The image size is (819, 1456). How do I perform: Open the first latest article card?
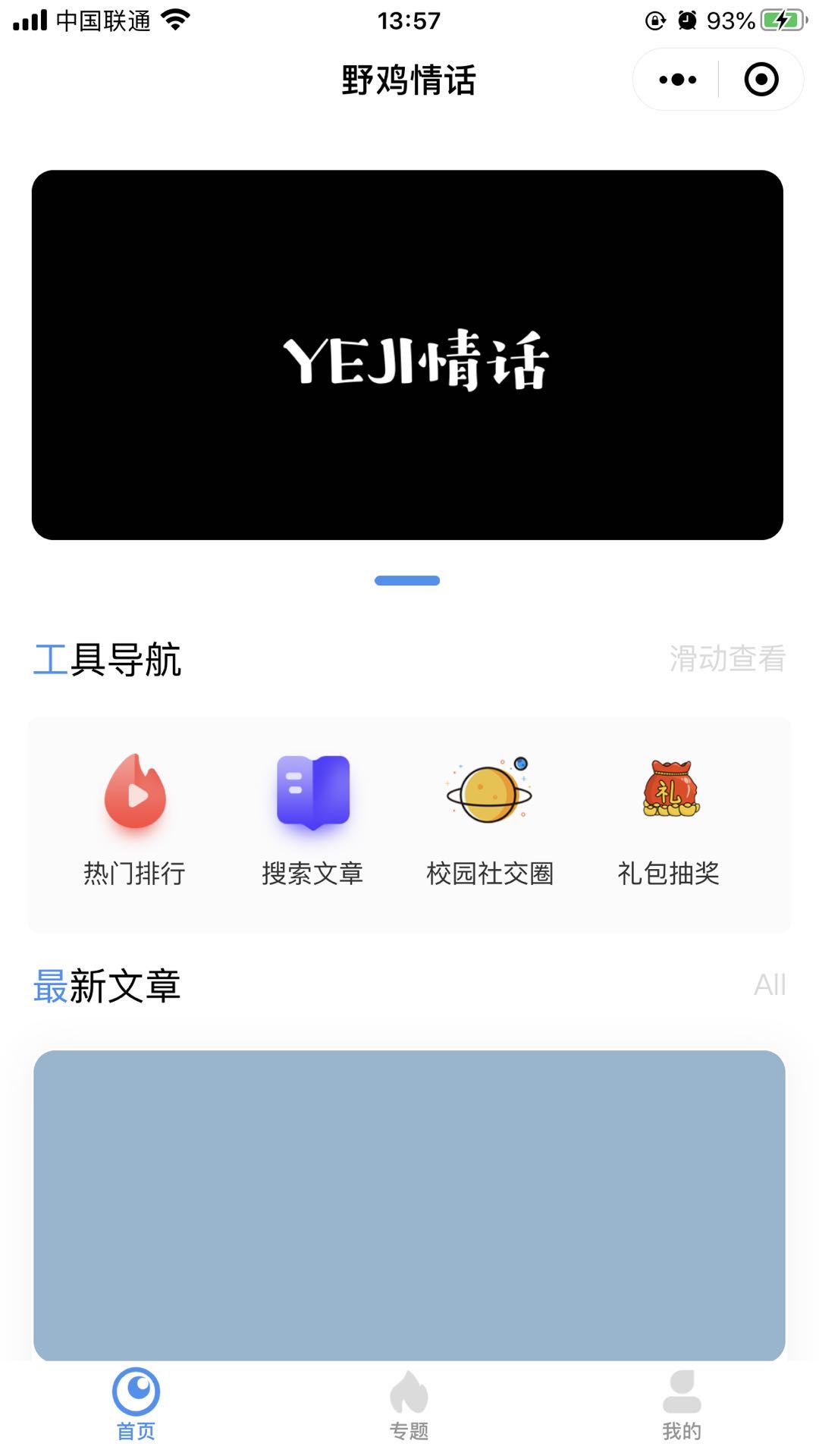[x=409, y=1206]
